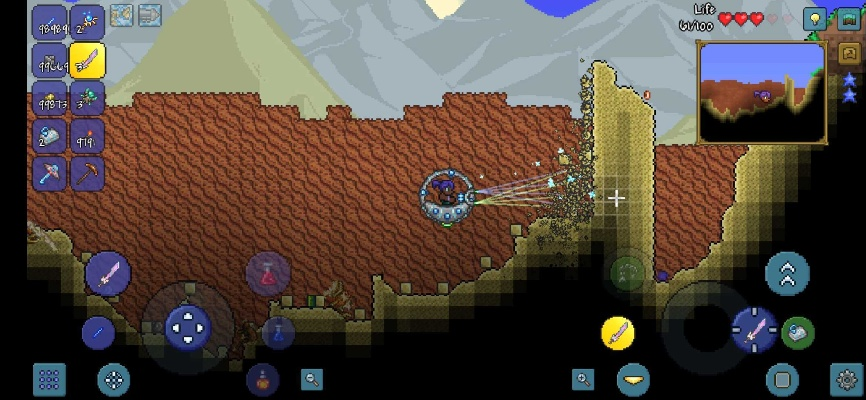Tap the lightbulb toggle near minimap
The width and height of the screenshot is (866, 400).
coord(815,19)
